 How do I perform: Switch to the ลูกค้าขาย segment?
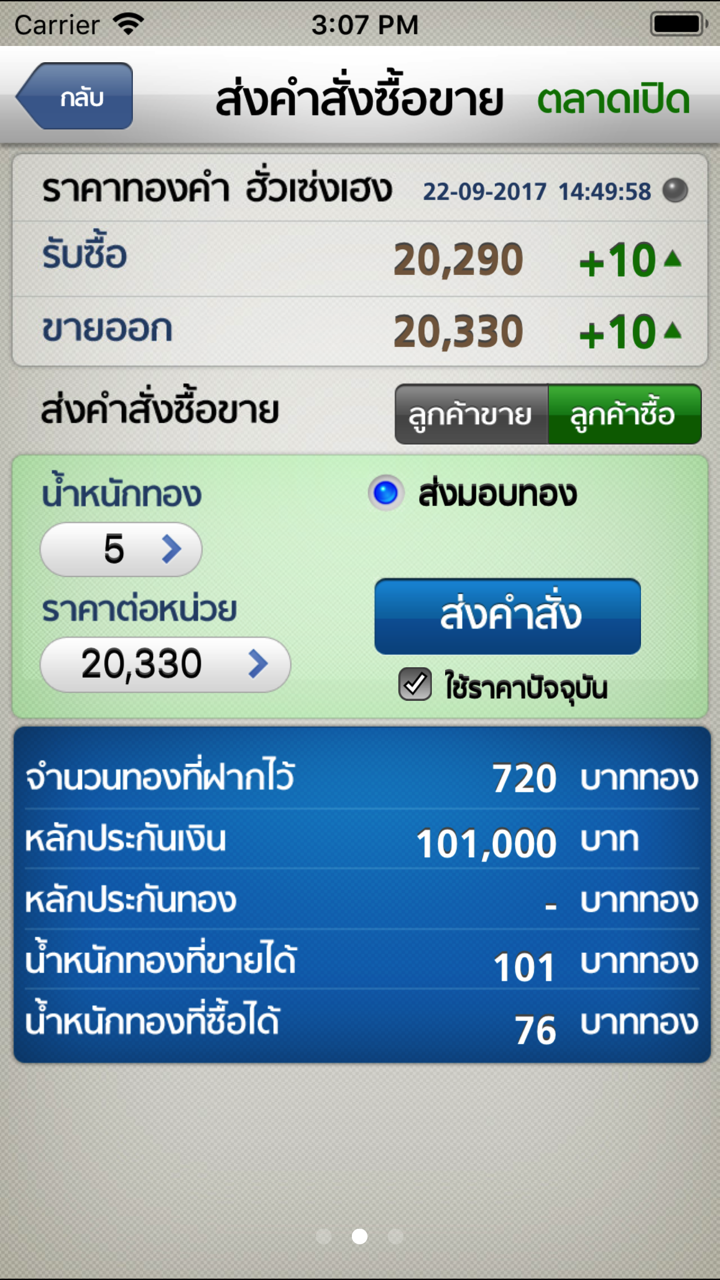point(472,414)
